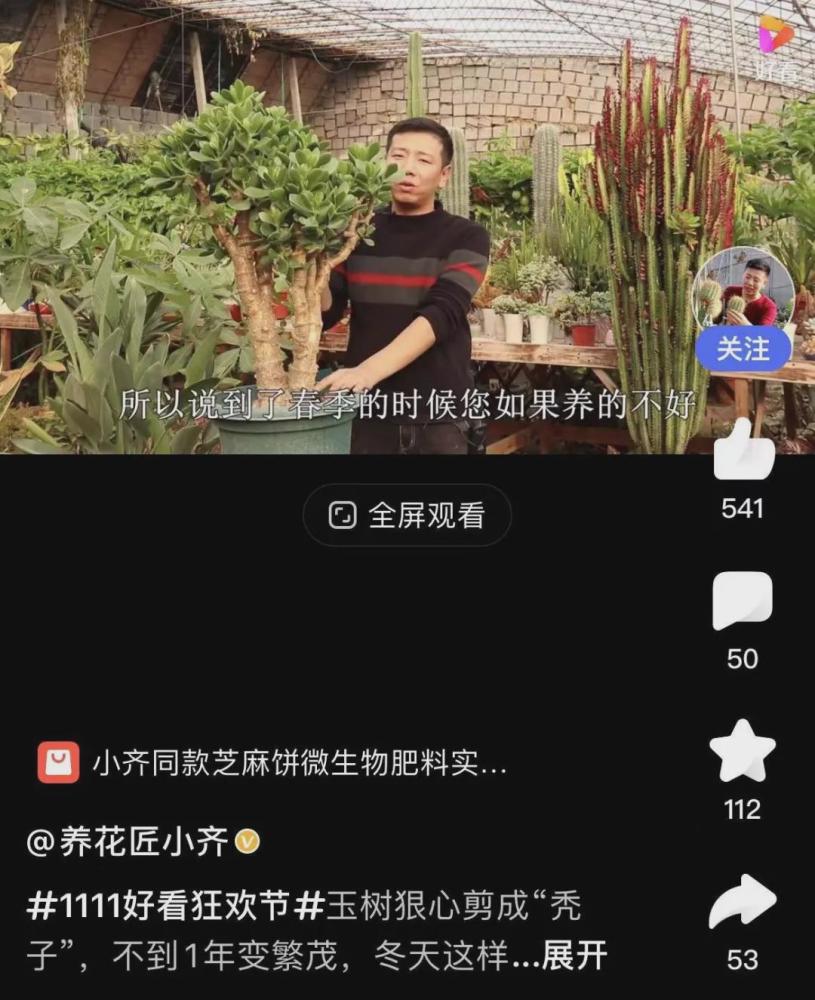Open the creator's round avatar
This screenshot has height=1000, width=815.
click(x=742, y=288)
